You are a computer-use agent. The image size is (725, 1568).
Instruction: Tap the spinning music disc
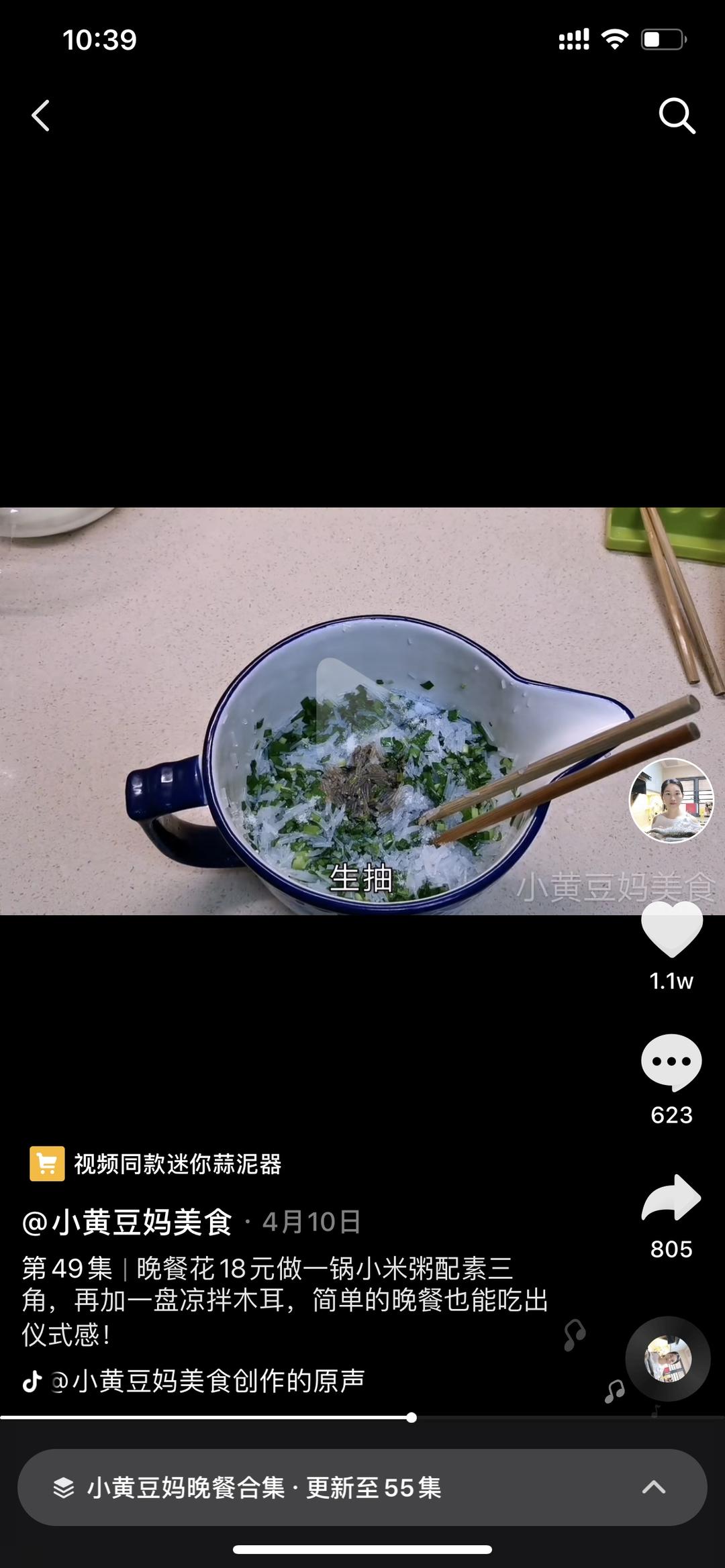(x=667, y=1359)
